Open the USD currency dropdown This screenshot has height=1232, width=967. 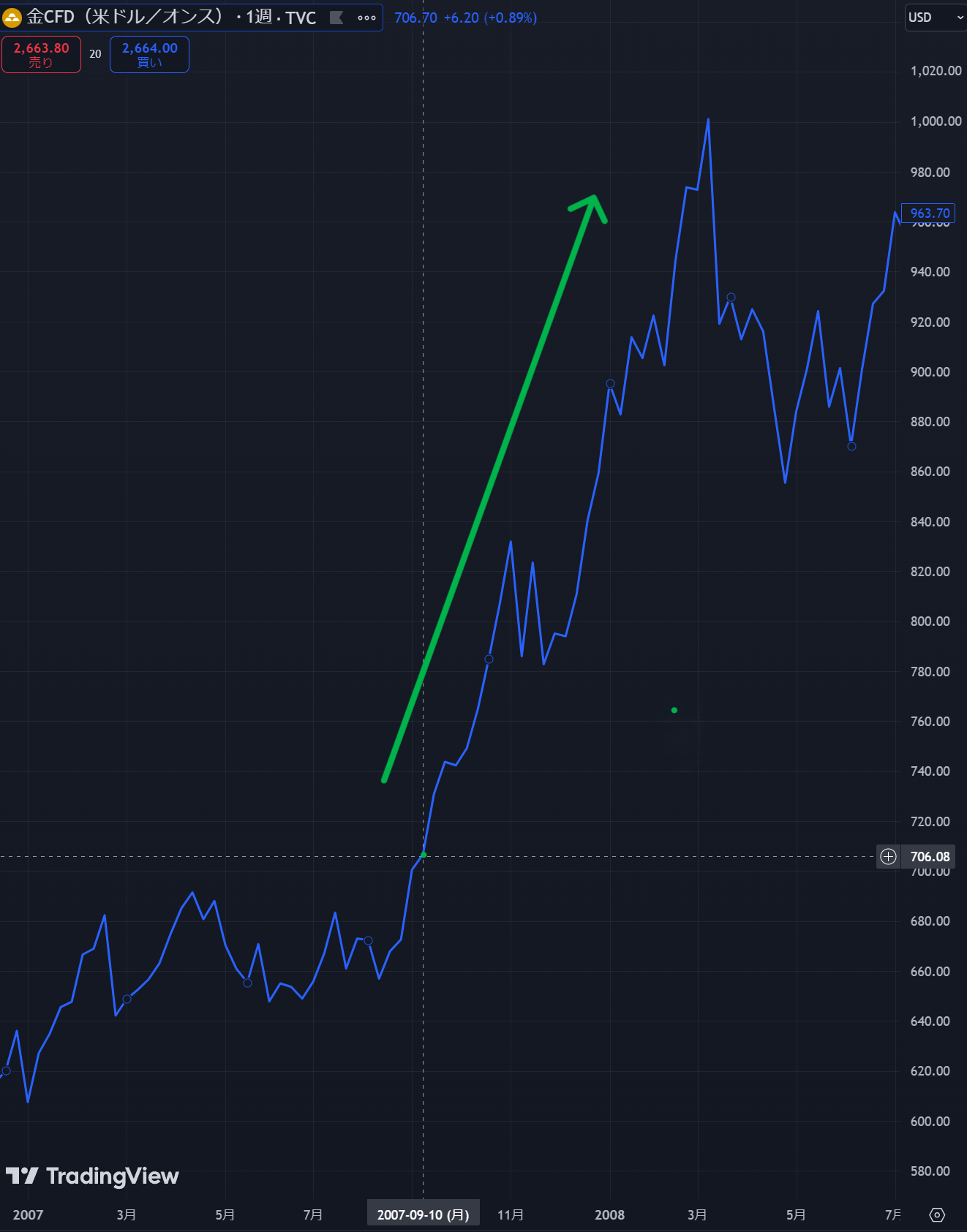(936, 18)
